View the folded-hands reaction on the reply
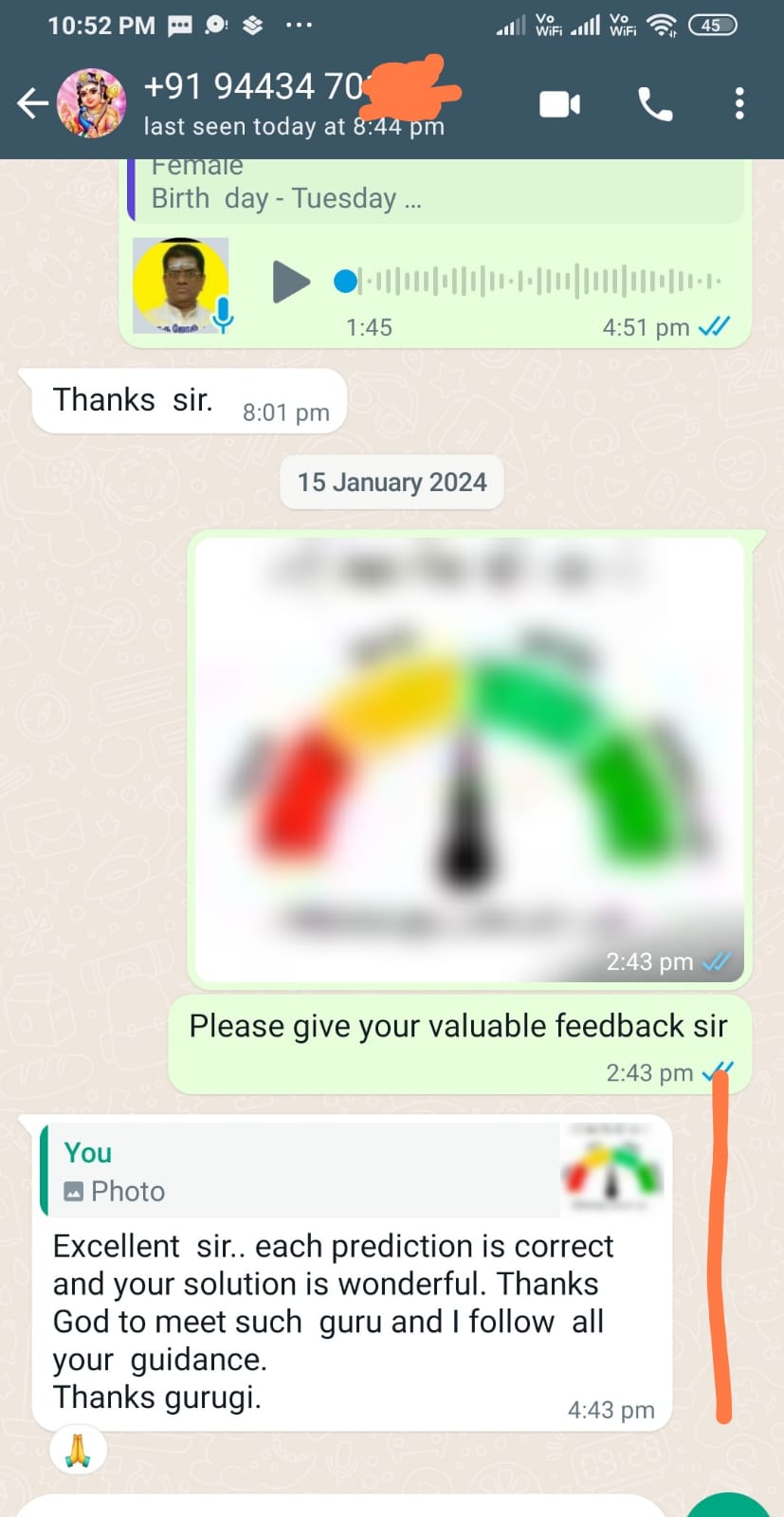The width and height of the screenshot is (784, 1517). pos(78,1451)
